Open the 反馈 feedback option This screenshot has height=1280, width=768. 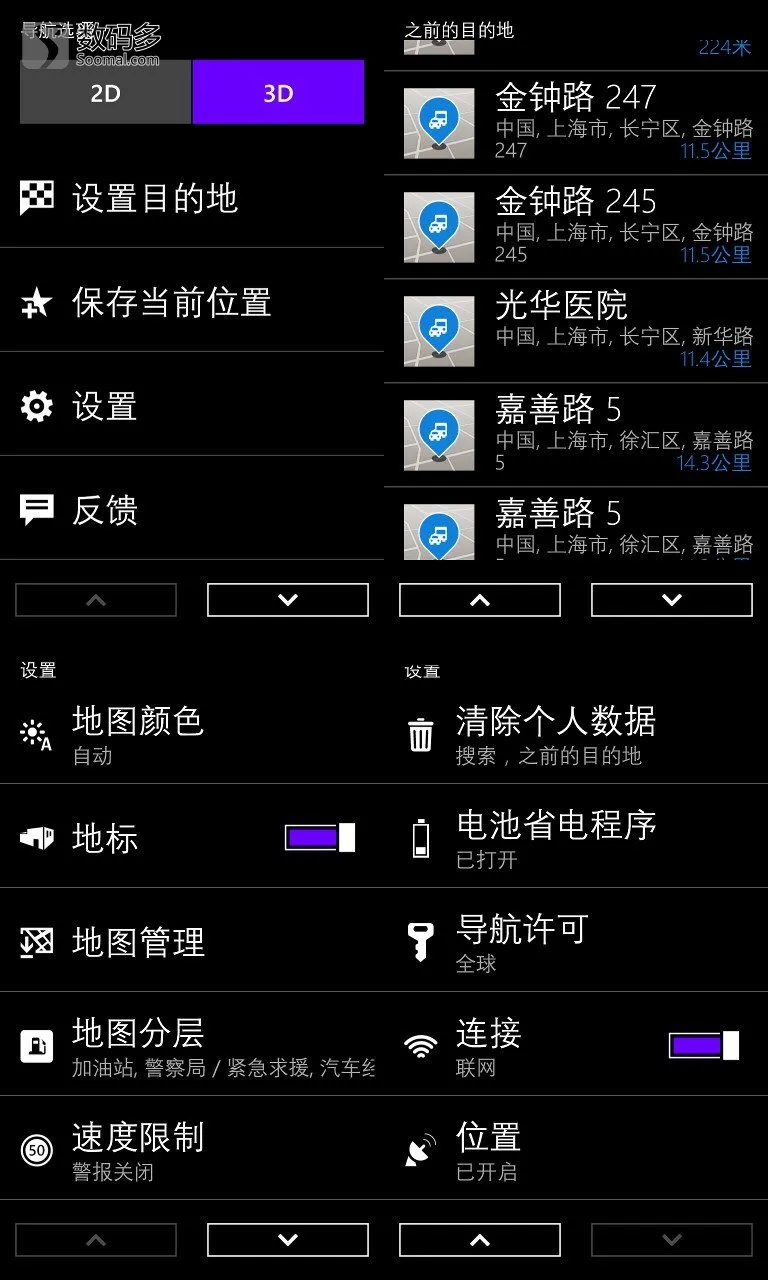click(x=192, y=510)
